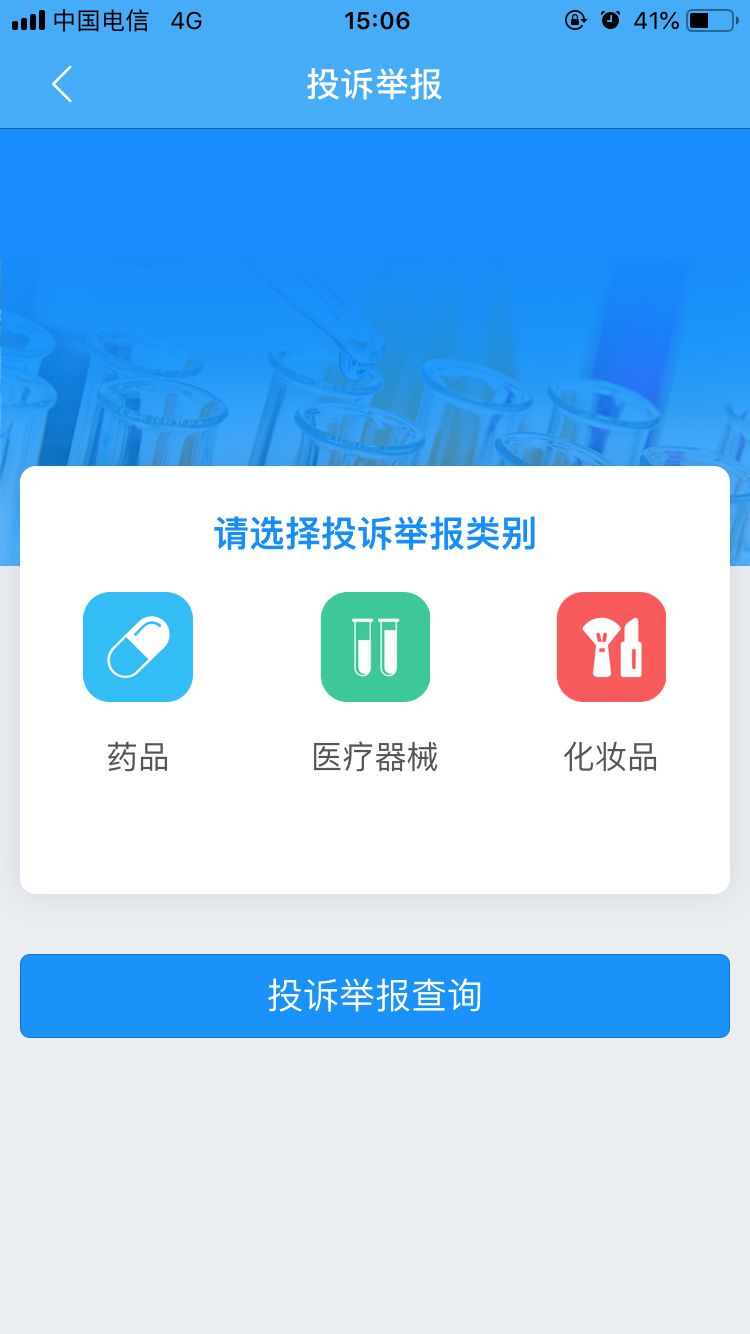Viewport: 750px width, 1334px height.
Task: Tap the 化妆品 text label
Action: pos(610,758)
